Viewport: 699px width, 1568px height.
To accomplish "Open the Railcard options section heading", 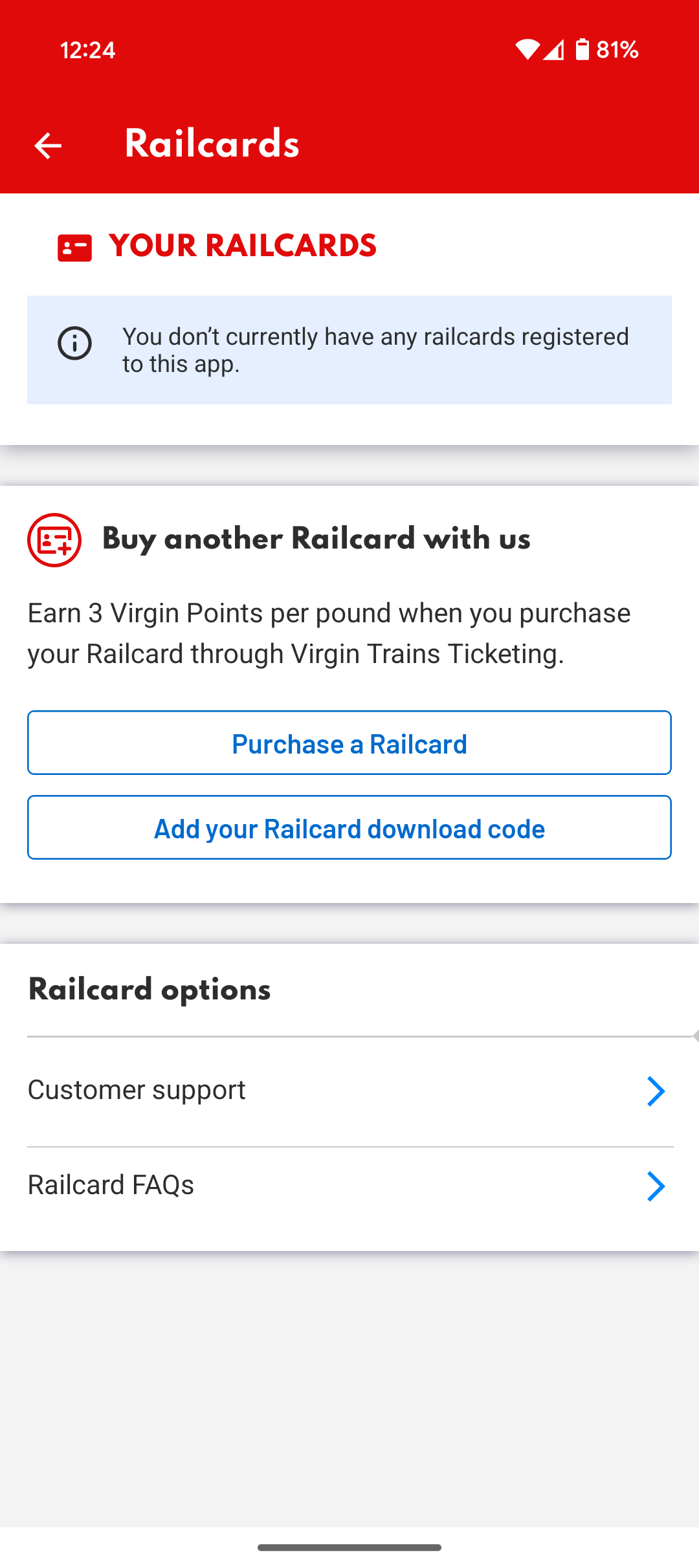I will [150, 990].
